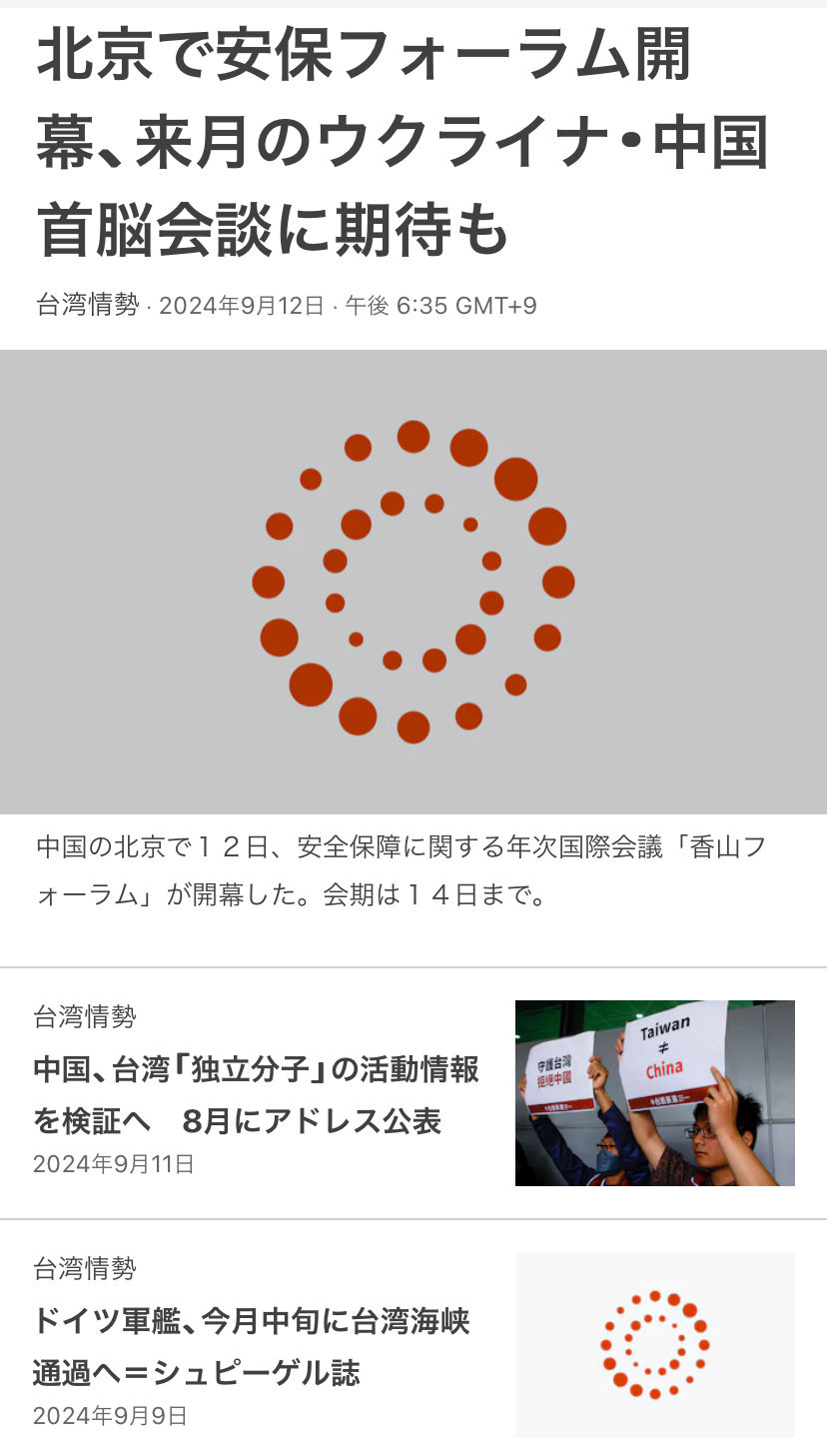This screenshot has width=827, height=1456.
Task: Tap 台湾情勢 label above the 独立分子 story
Action: [85, 1016]
